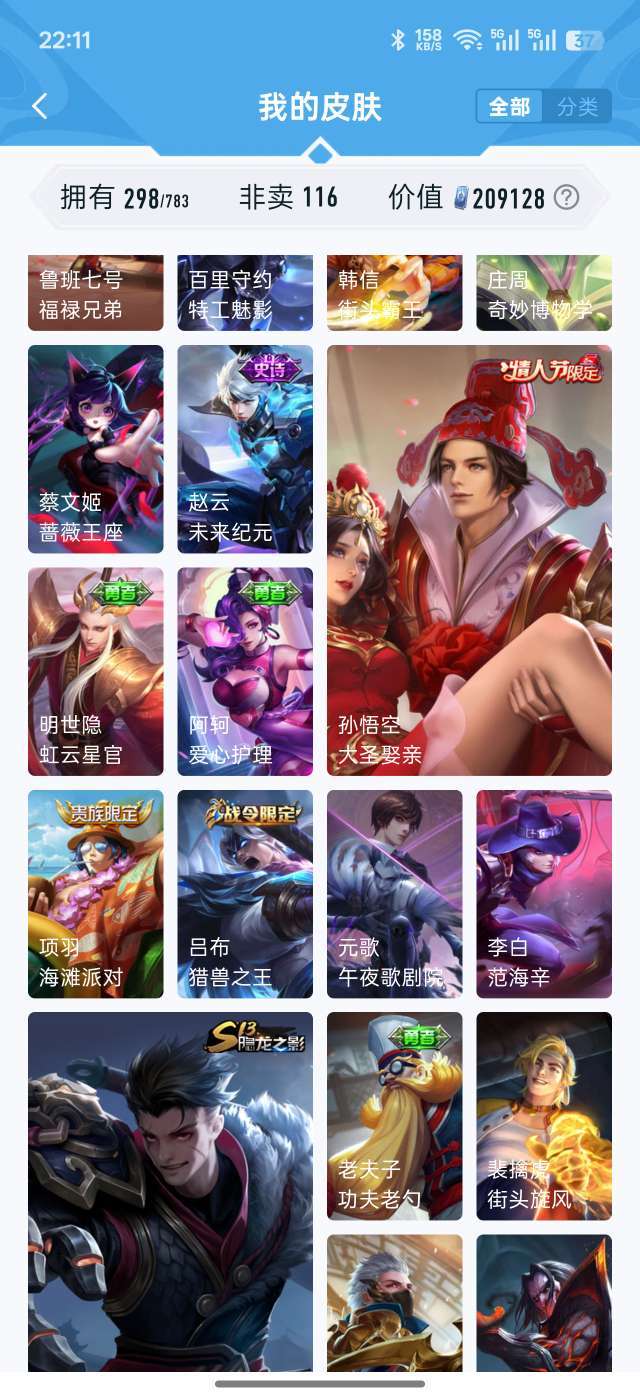Open the 老夫子 功夫老勺 skin card
Image resolution: width=640 pixels, height=1400 pixels.
[394, 1116]
